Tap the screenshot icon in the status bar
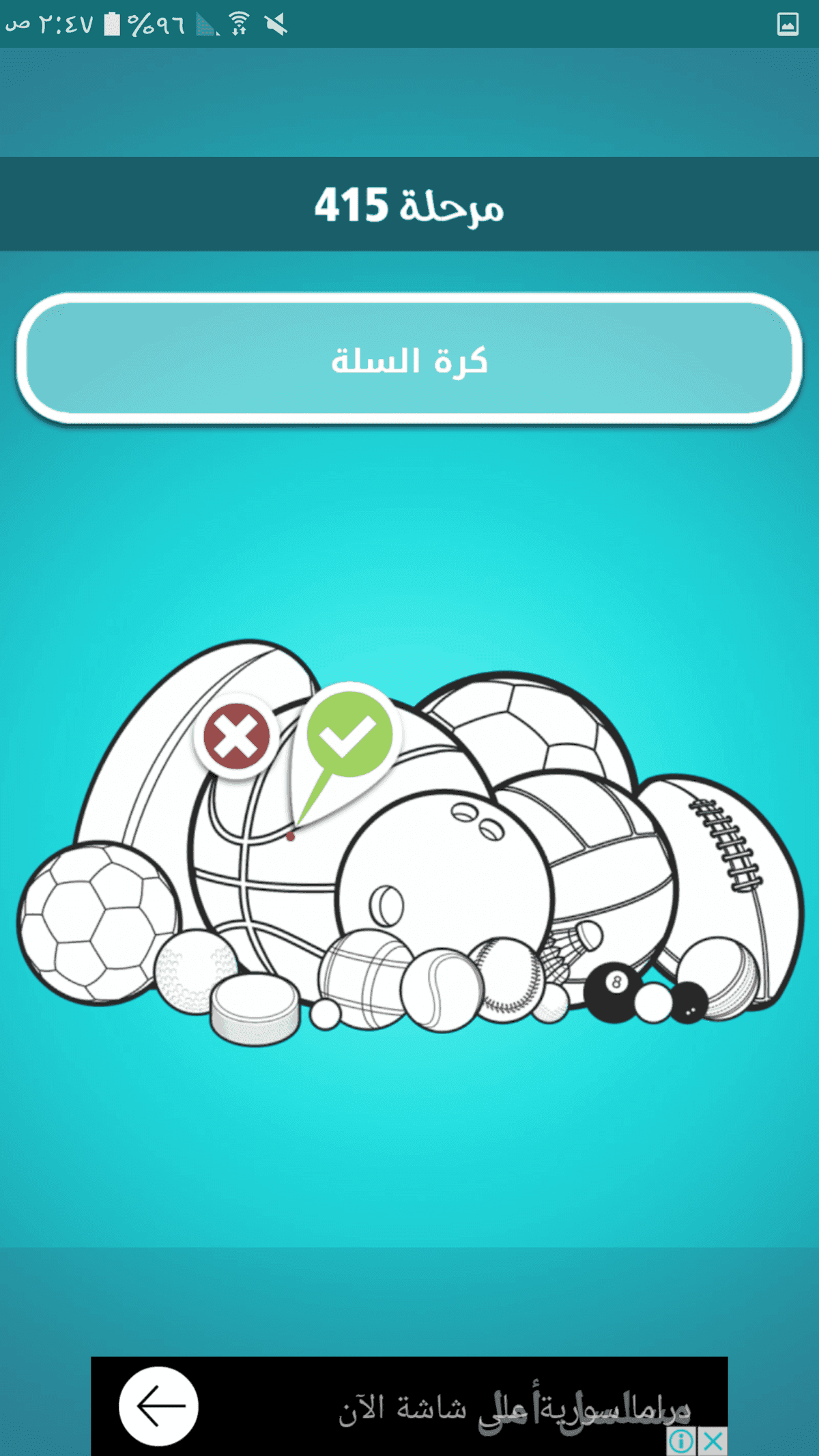This screenshot has width=819, height=1456. (787, 25)
